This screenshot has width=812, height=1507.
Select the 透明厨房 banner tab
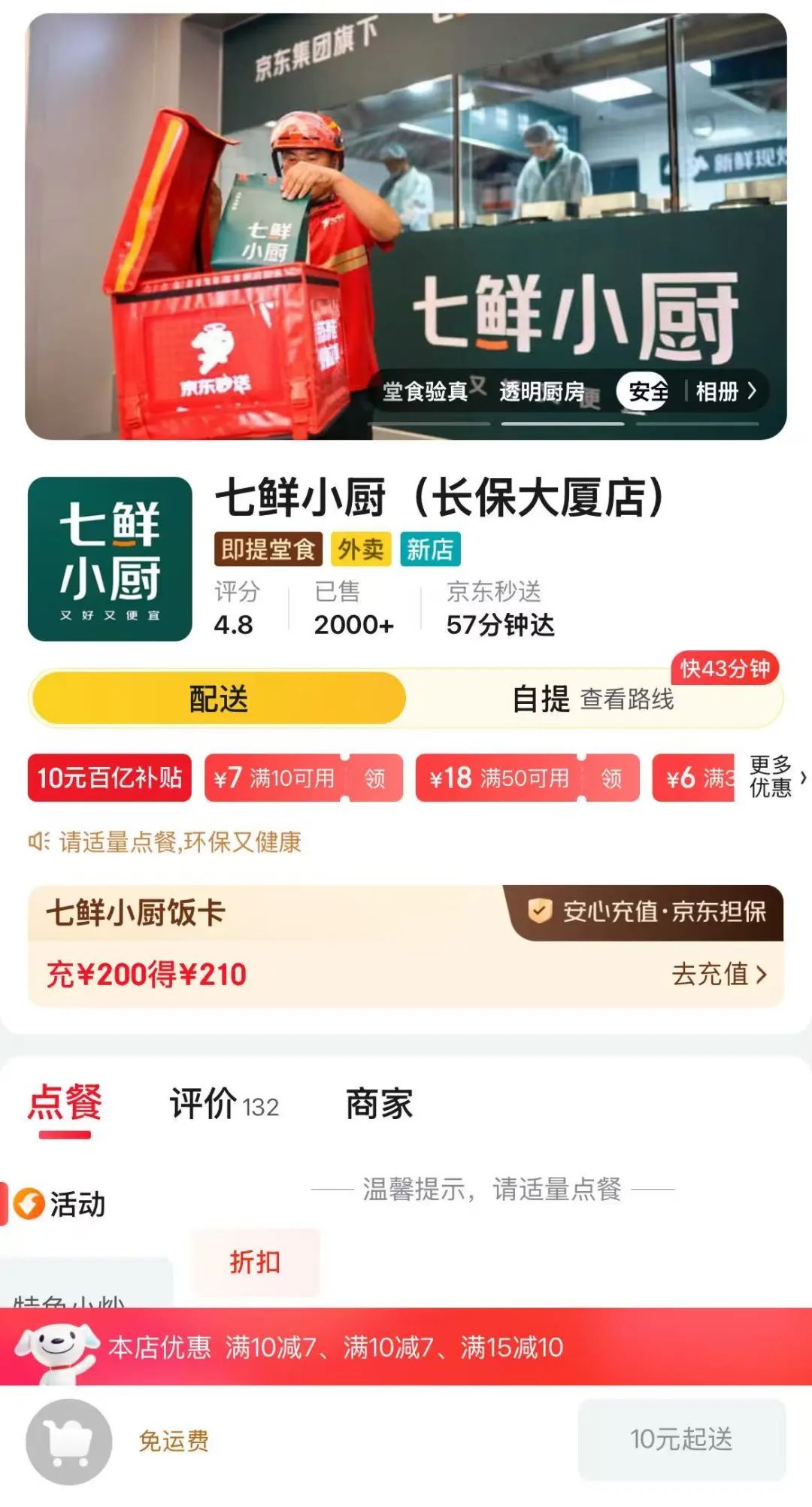point(542,392)
